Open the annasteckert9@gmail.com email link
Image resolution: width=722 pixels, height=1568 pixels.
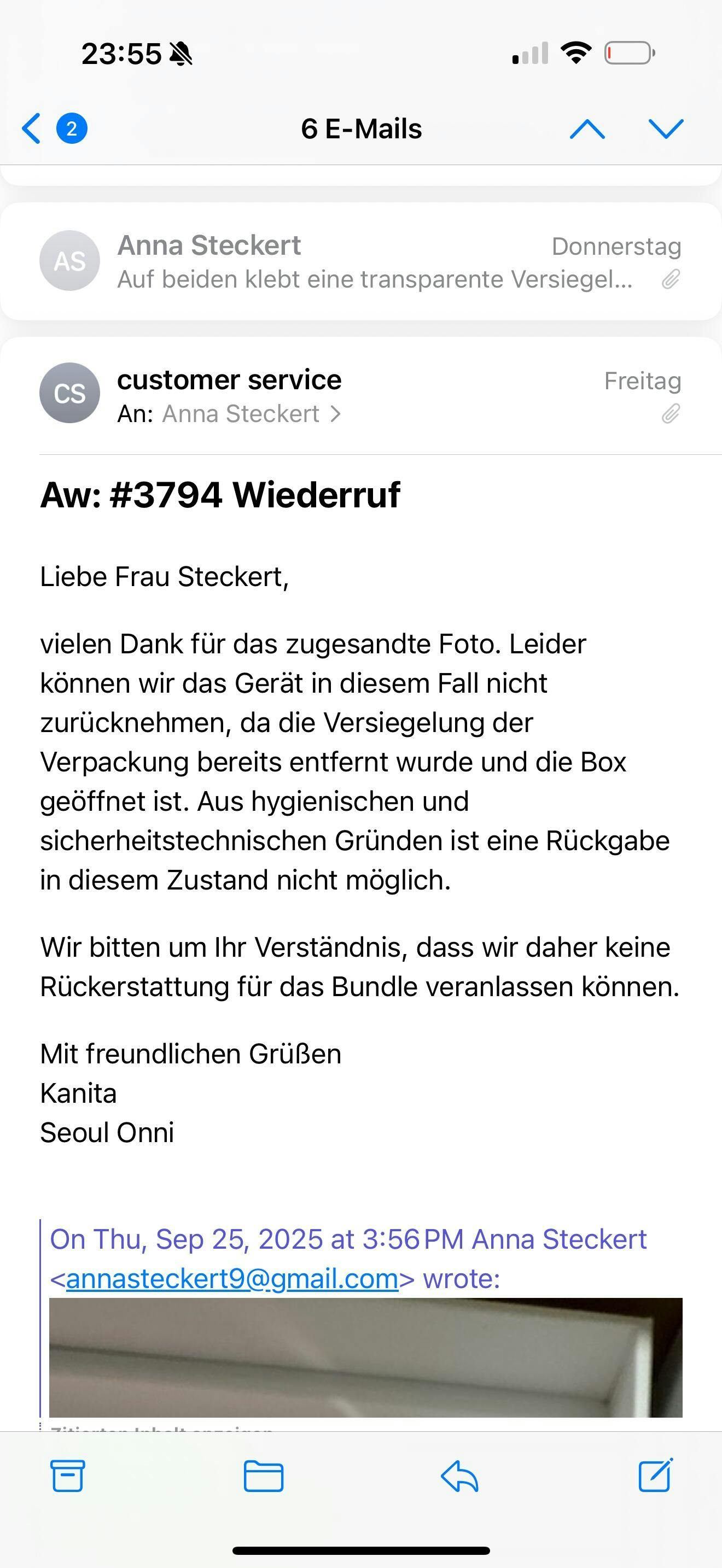point(232,1279)
